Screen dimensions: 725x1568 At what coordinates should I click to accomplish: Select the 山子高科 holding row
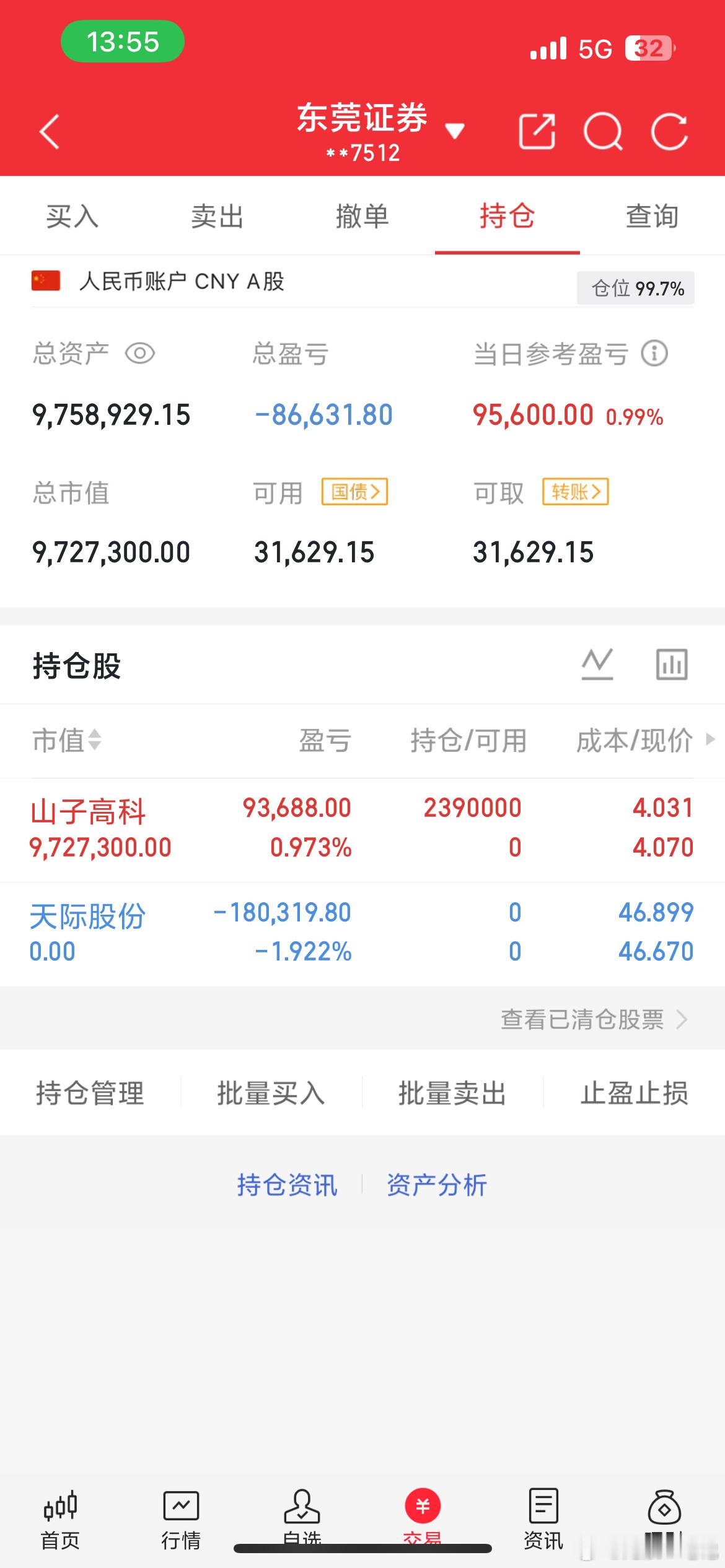[248, 830]
